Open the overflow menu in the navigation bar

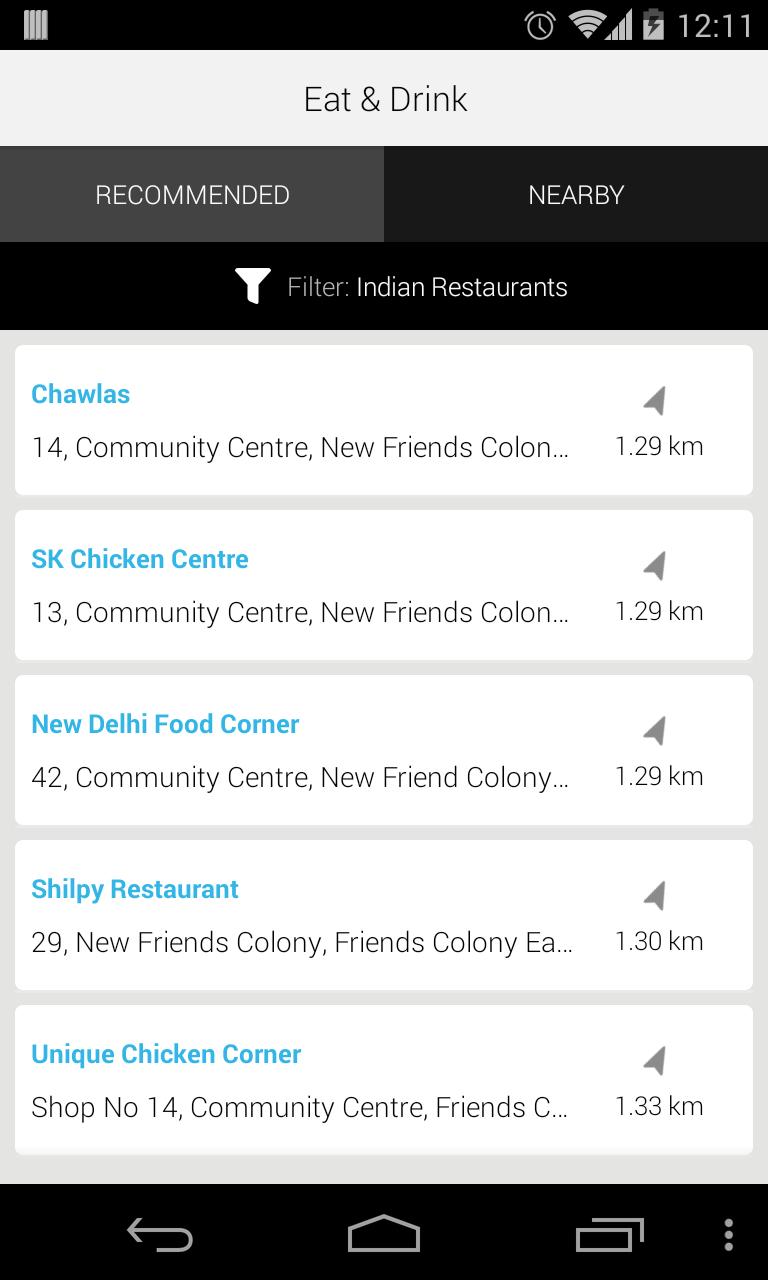pyautogui.click(x=727, y=1235)
